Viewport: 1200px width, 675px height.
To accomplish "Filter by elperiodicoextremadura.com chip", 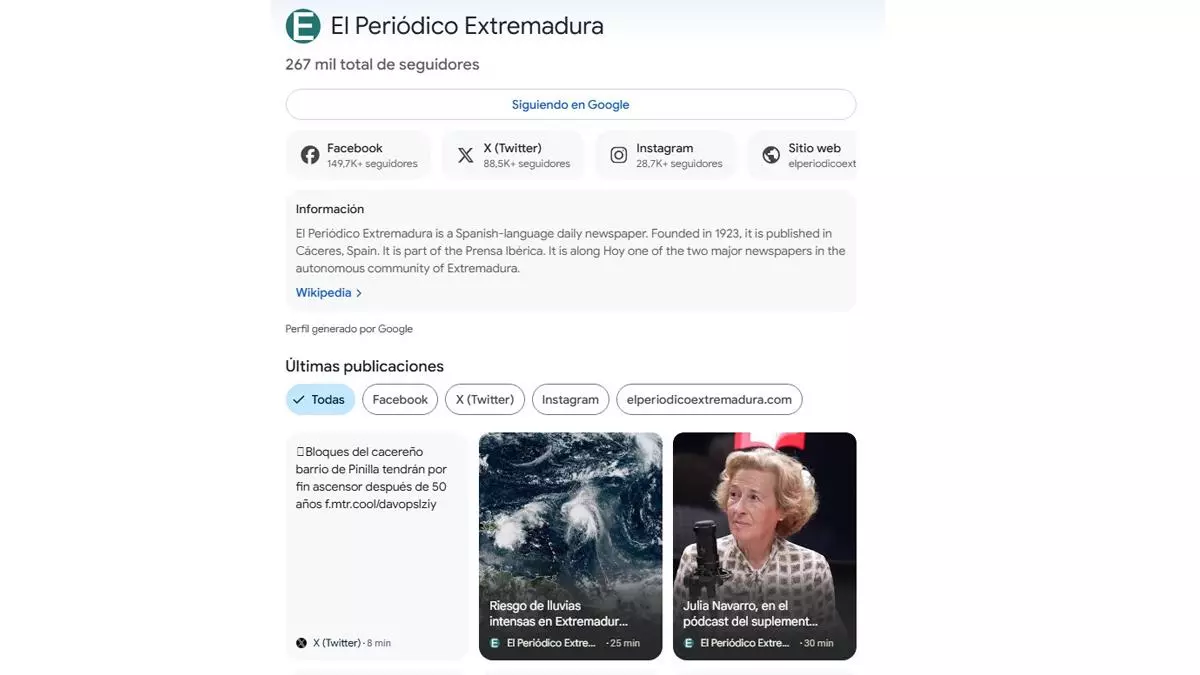I will pyautogui.click(x=709, y=400).
